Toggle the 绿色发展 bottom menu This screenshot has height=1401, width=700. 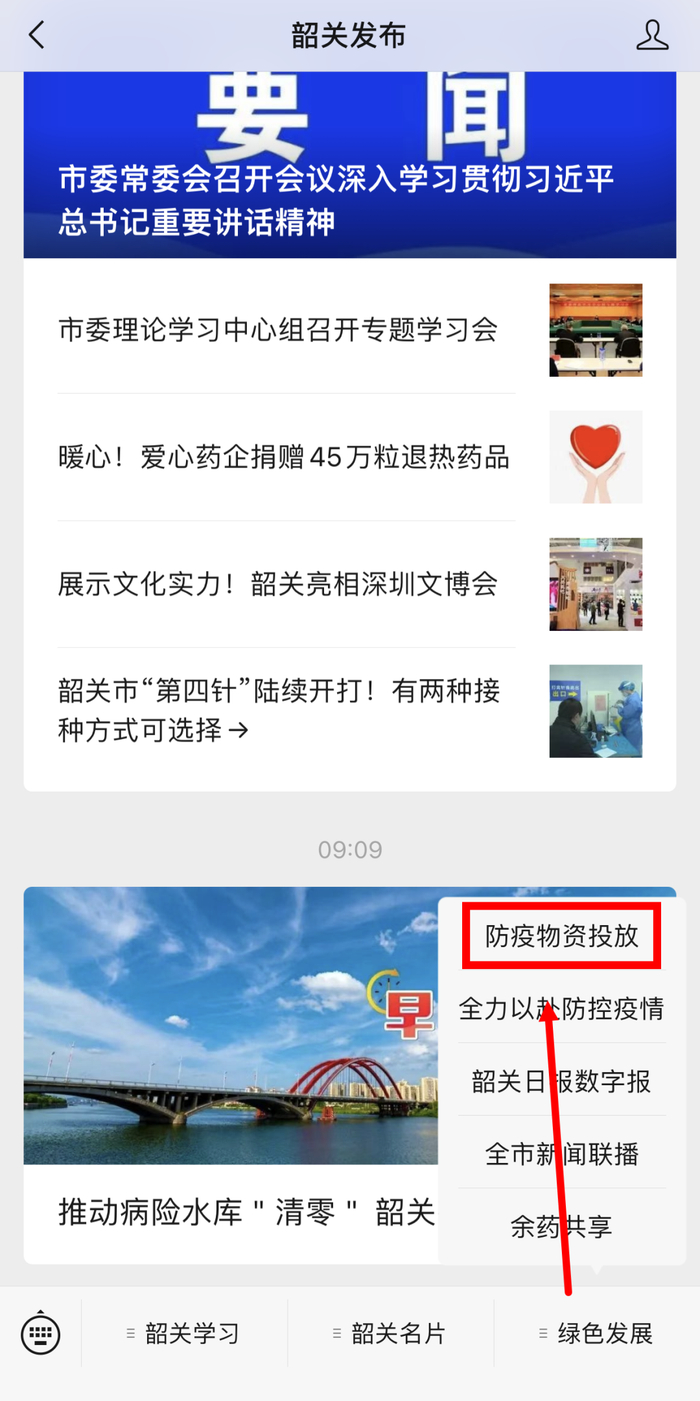597,1333
